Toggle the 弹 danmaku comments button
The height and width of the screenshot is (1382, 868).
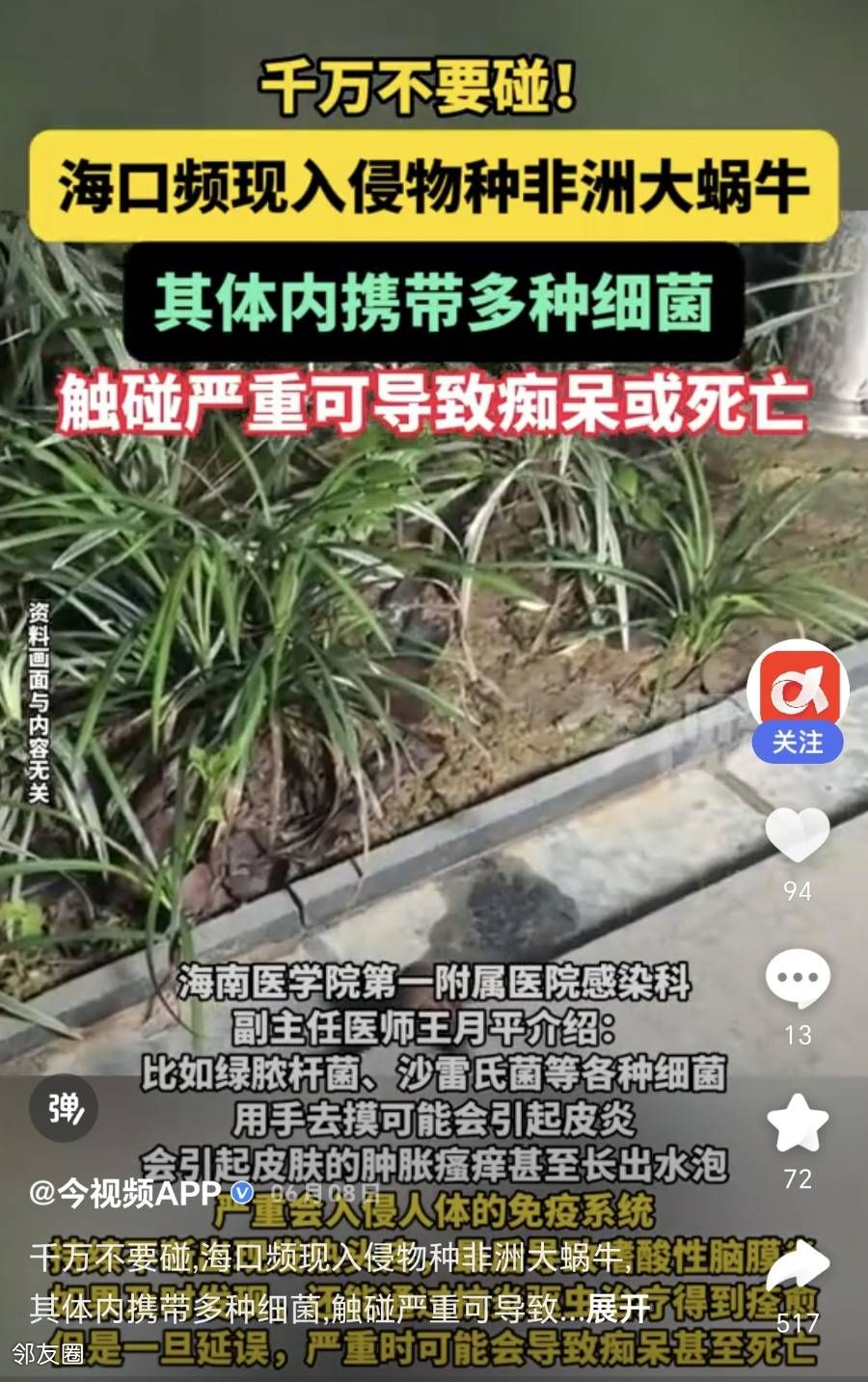click(x=65, y=1109)
